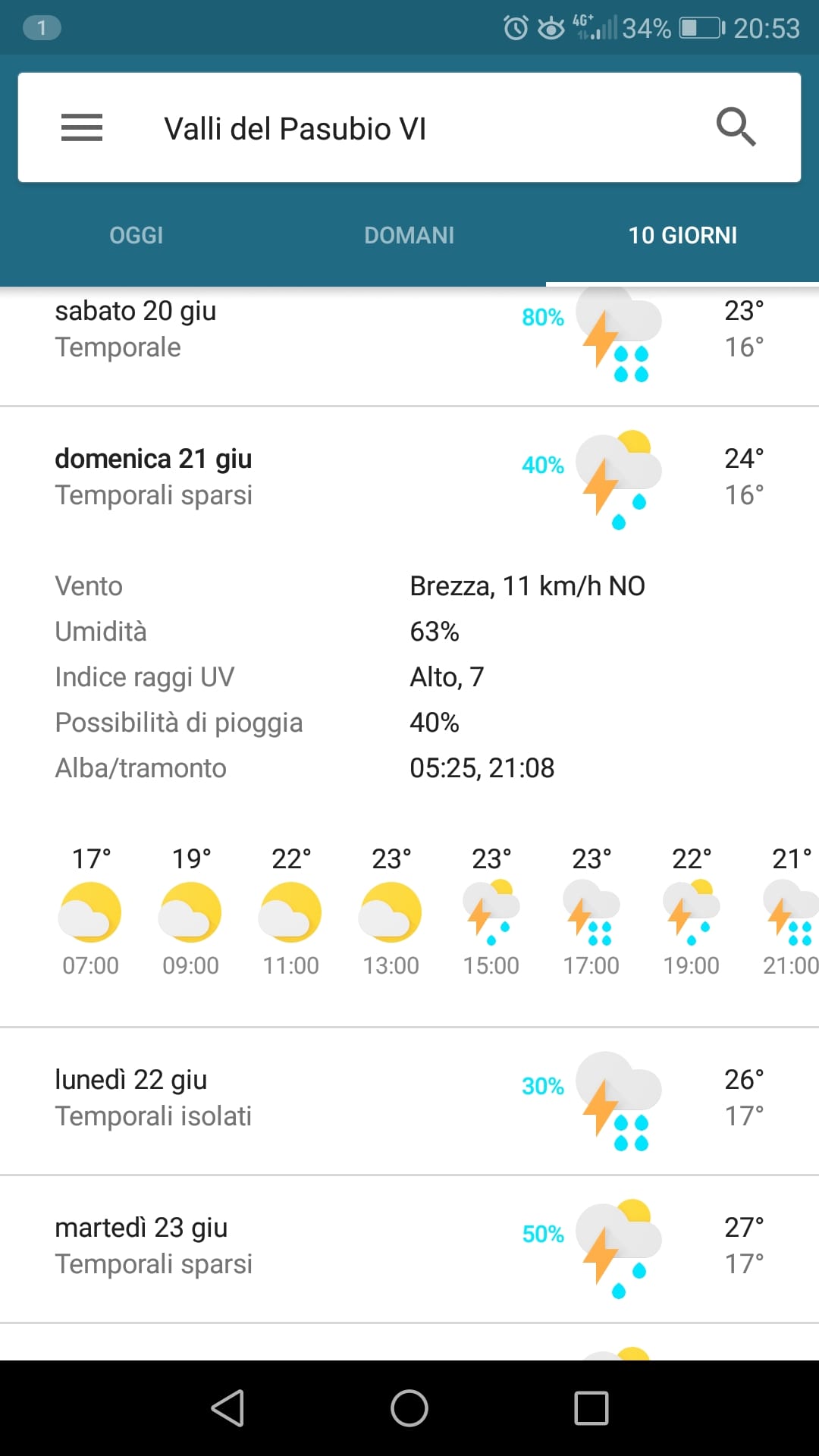Image resolution: width=819 pixels, height=1456 pixels.
Task: Collapse the domenica 21 giu forecast
Action: (409, 477)
